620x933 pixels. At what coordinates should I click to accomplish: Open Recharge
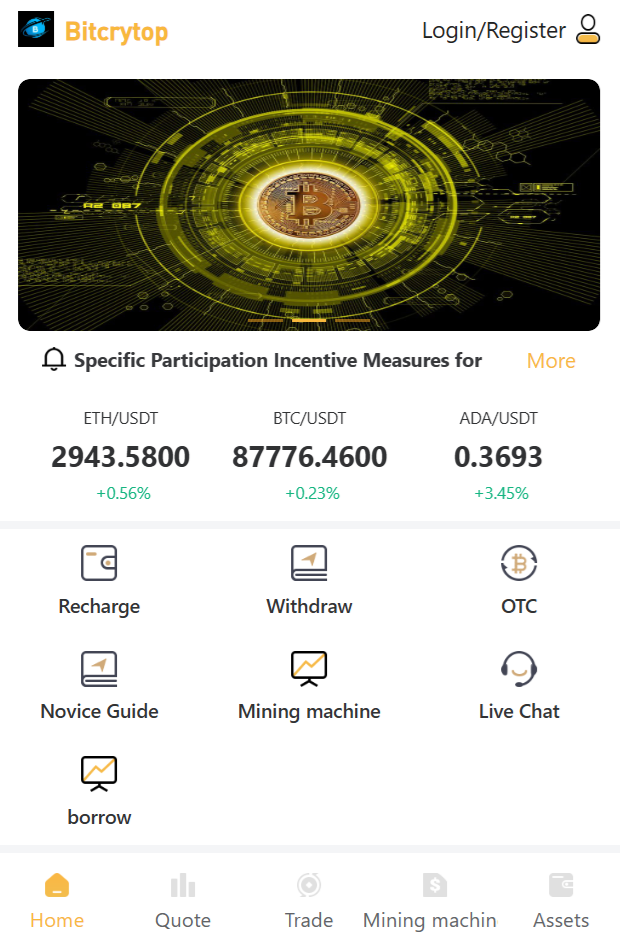click(x=99, y=580)
